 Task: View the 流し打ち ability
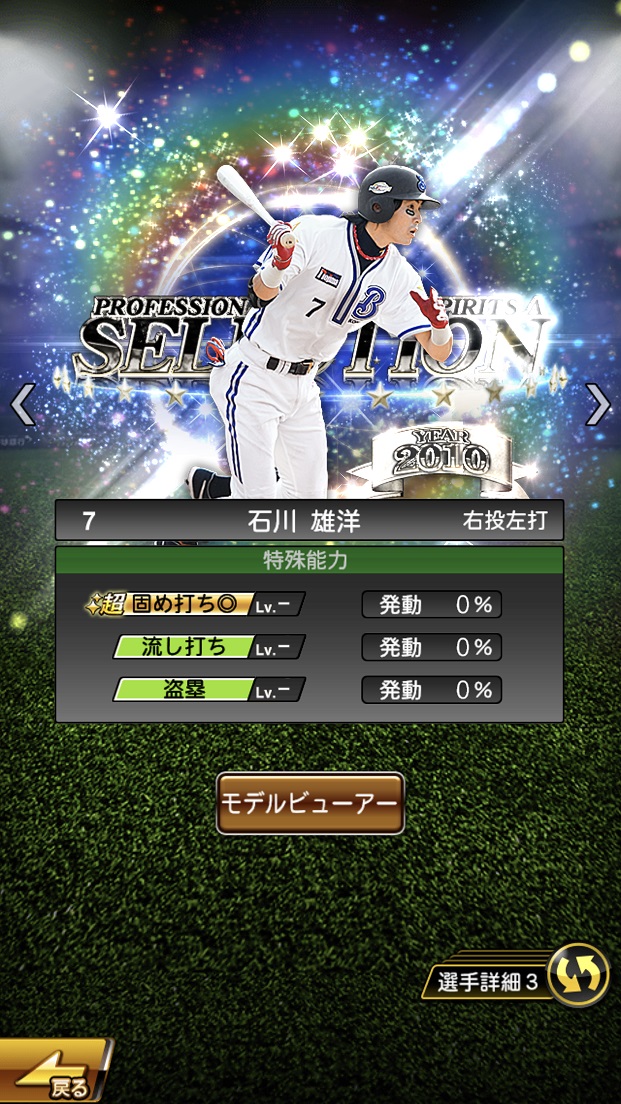pos(208,647)
